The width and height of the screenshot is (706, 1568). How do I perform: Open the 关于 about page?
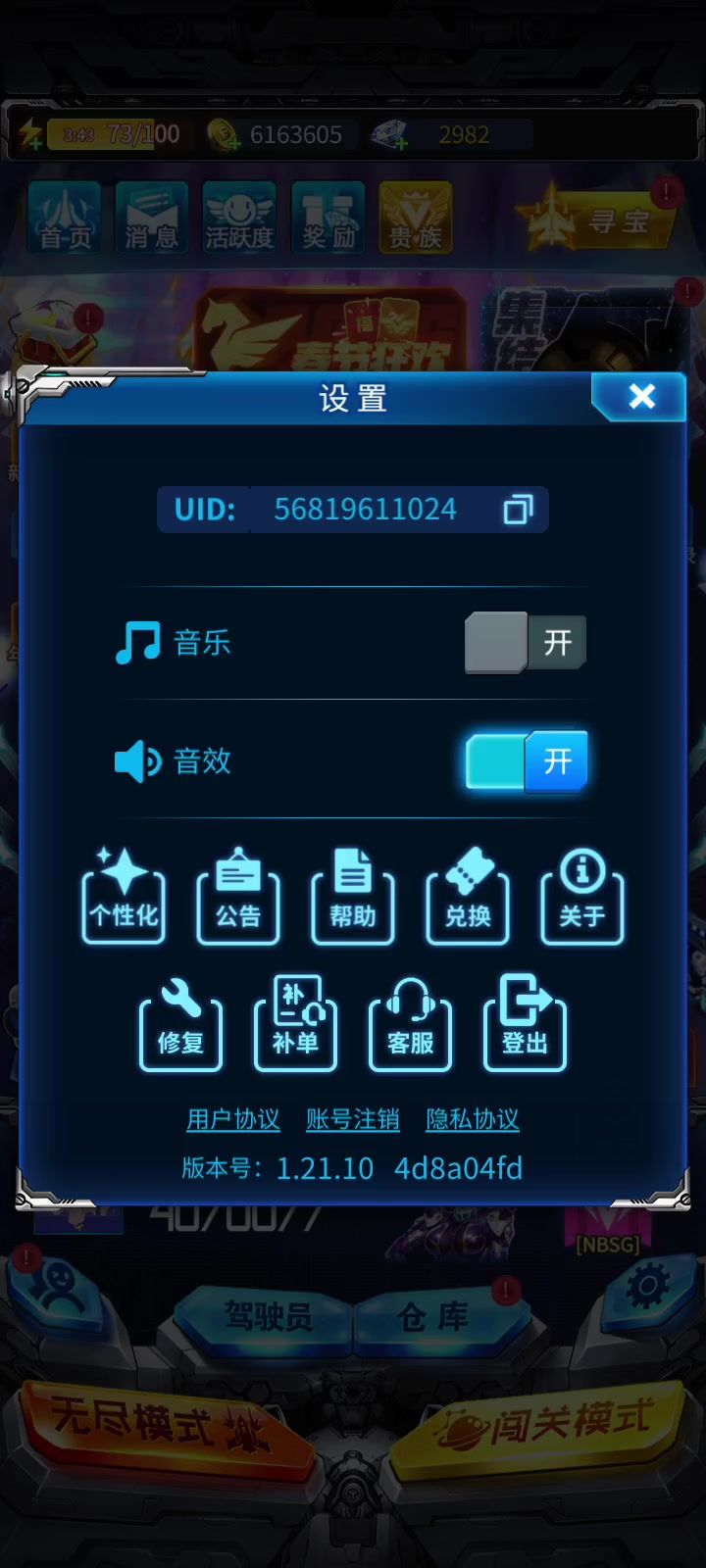pos(582,898)
